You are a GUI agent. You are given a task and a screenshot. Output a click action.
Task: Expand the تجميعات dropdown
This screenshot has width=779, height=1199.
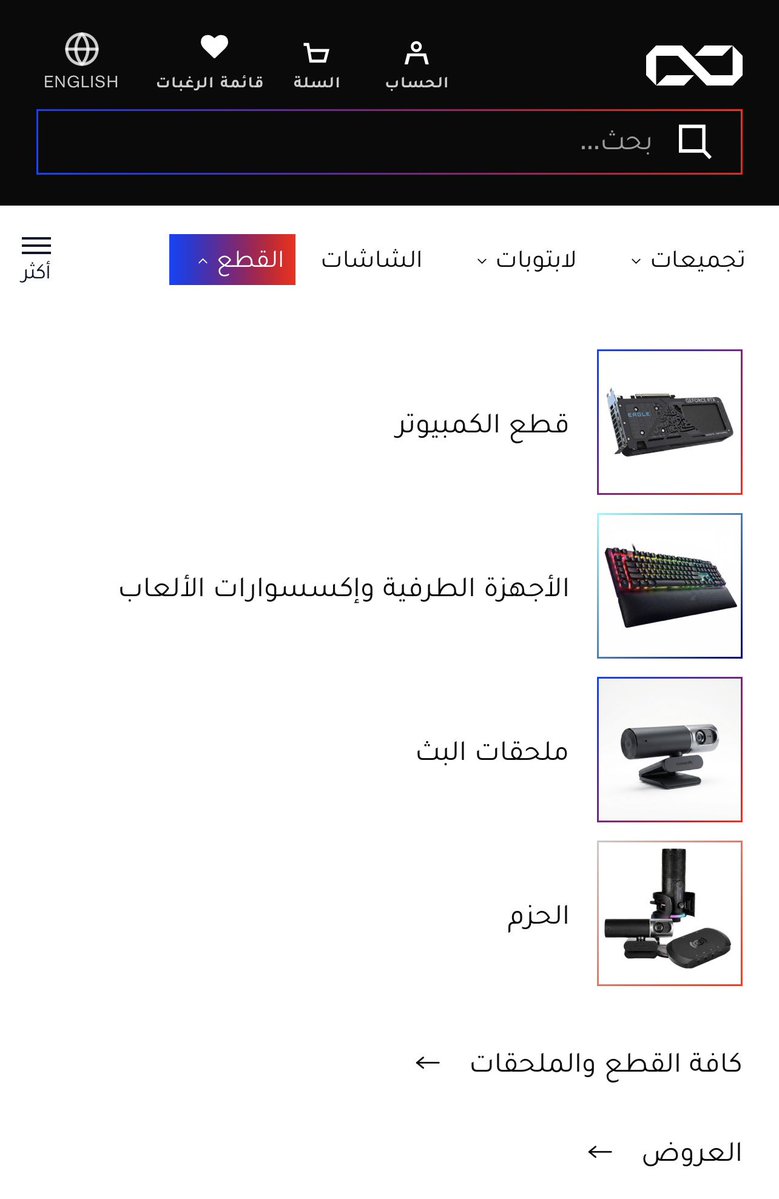687,259
